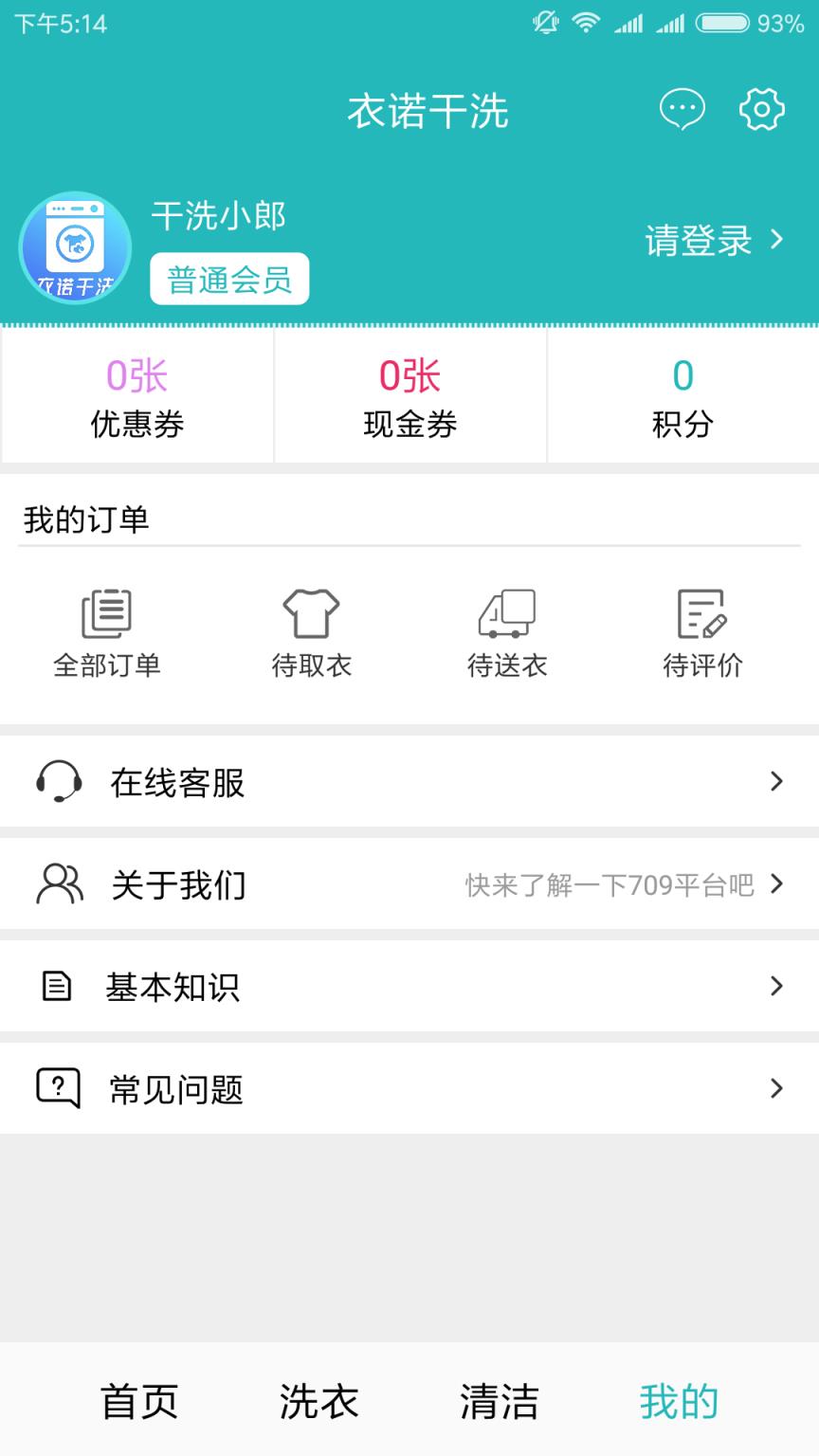Open the 基本知识 document icon
This screenshot has height=1456, width=819.
coord(59,986)
